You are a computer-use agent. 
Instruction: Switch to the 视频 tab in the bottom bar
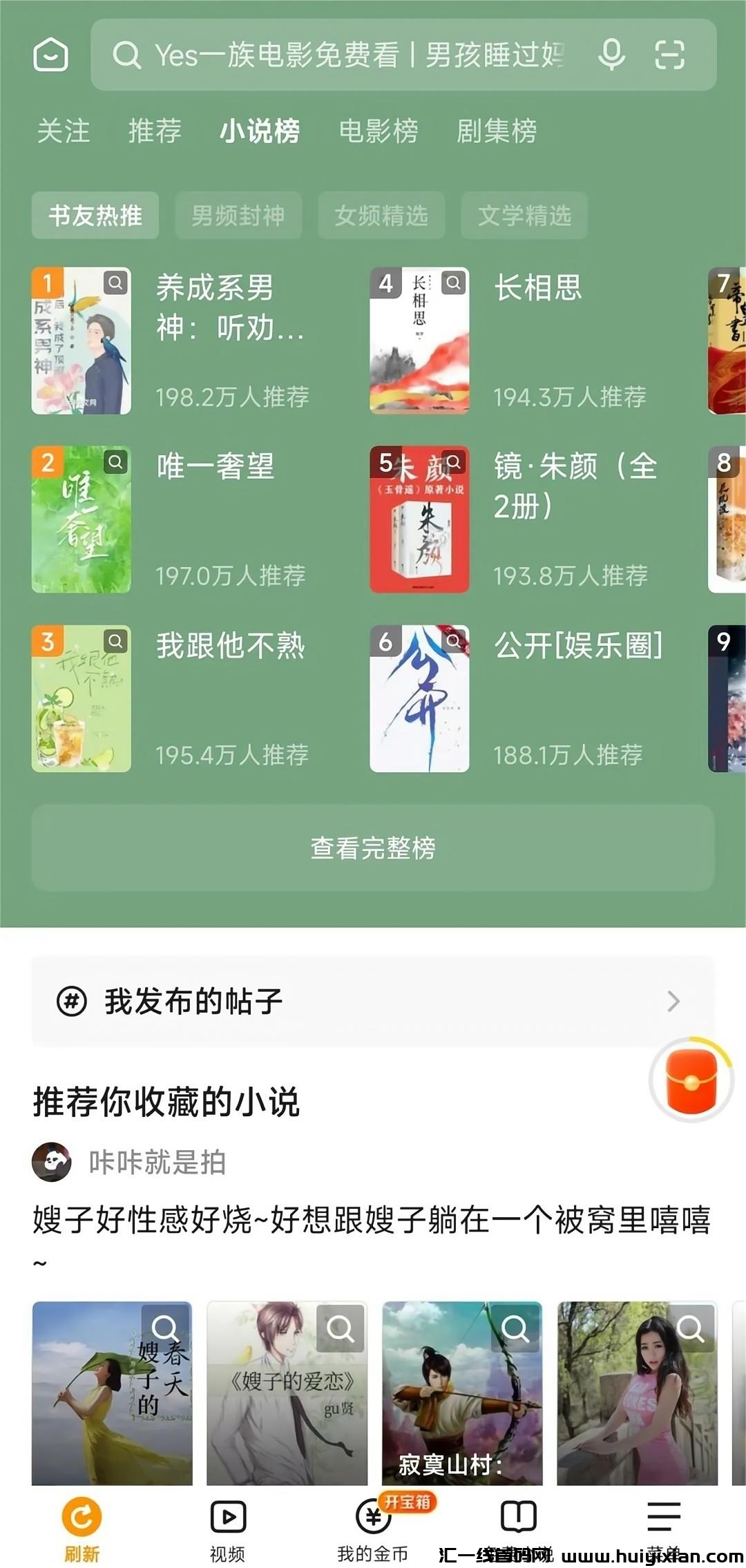228,1528
